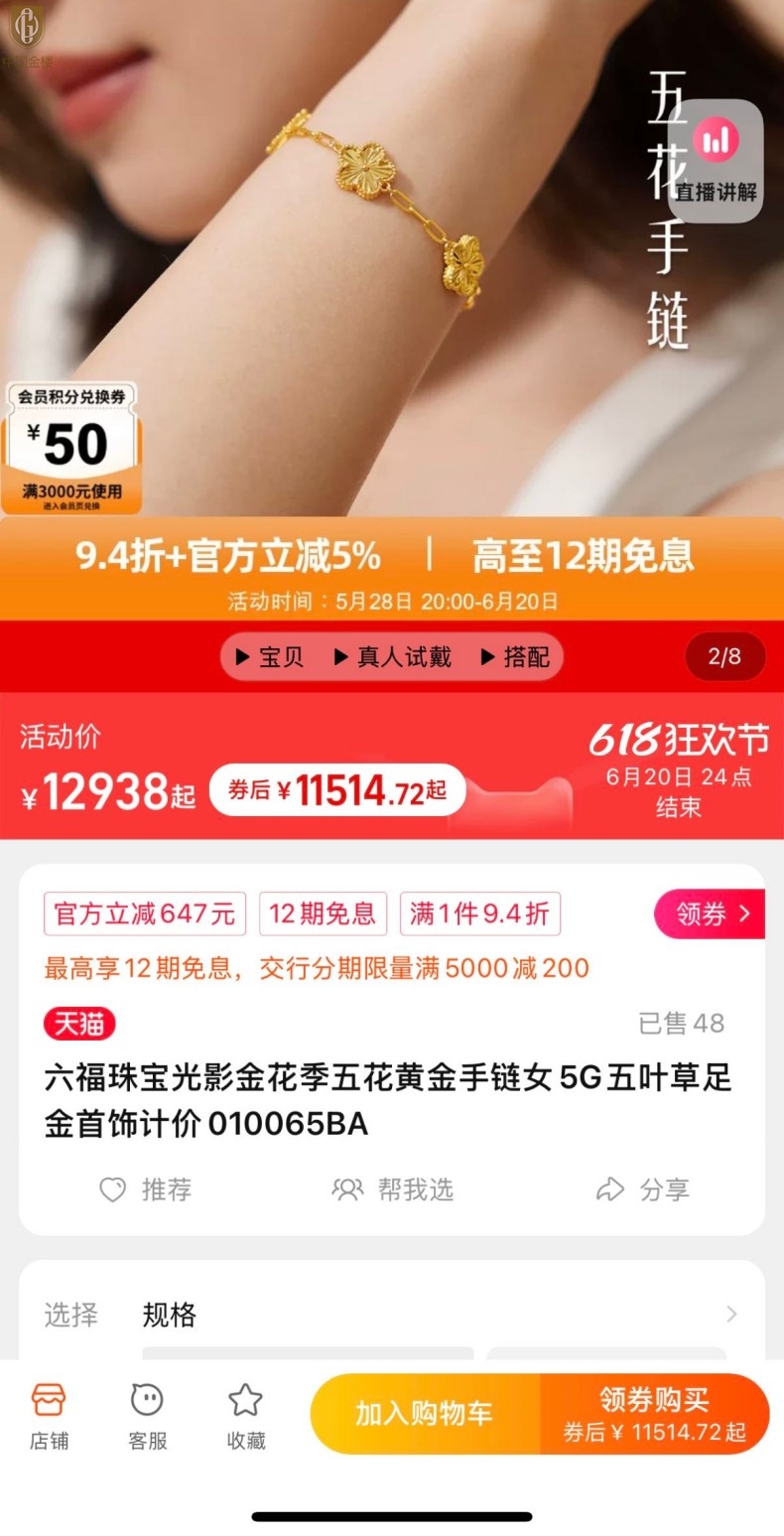Open the 会员积分兑换券 ¥50 coupon badge
Screen dimensions: 784x1536
click(x=70, y=449)
